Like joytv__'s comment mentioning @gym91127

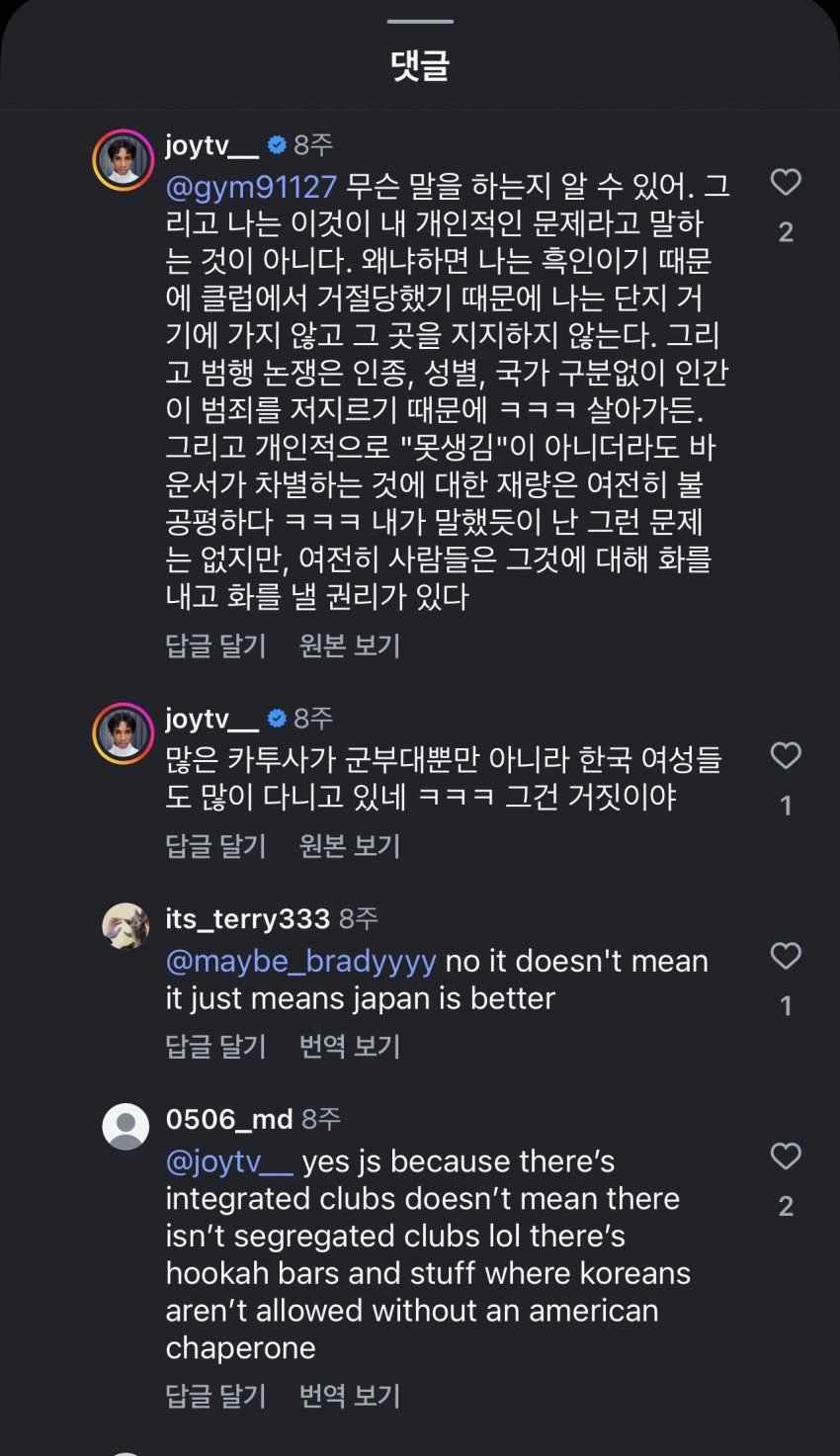coord(786,183)
